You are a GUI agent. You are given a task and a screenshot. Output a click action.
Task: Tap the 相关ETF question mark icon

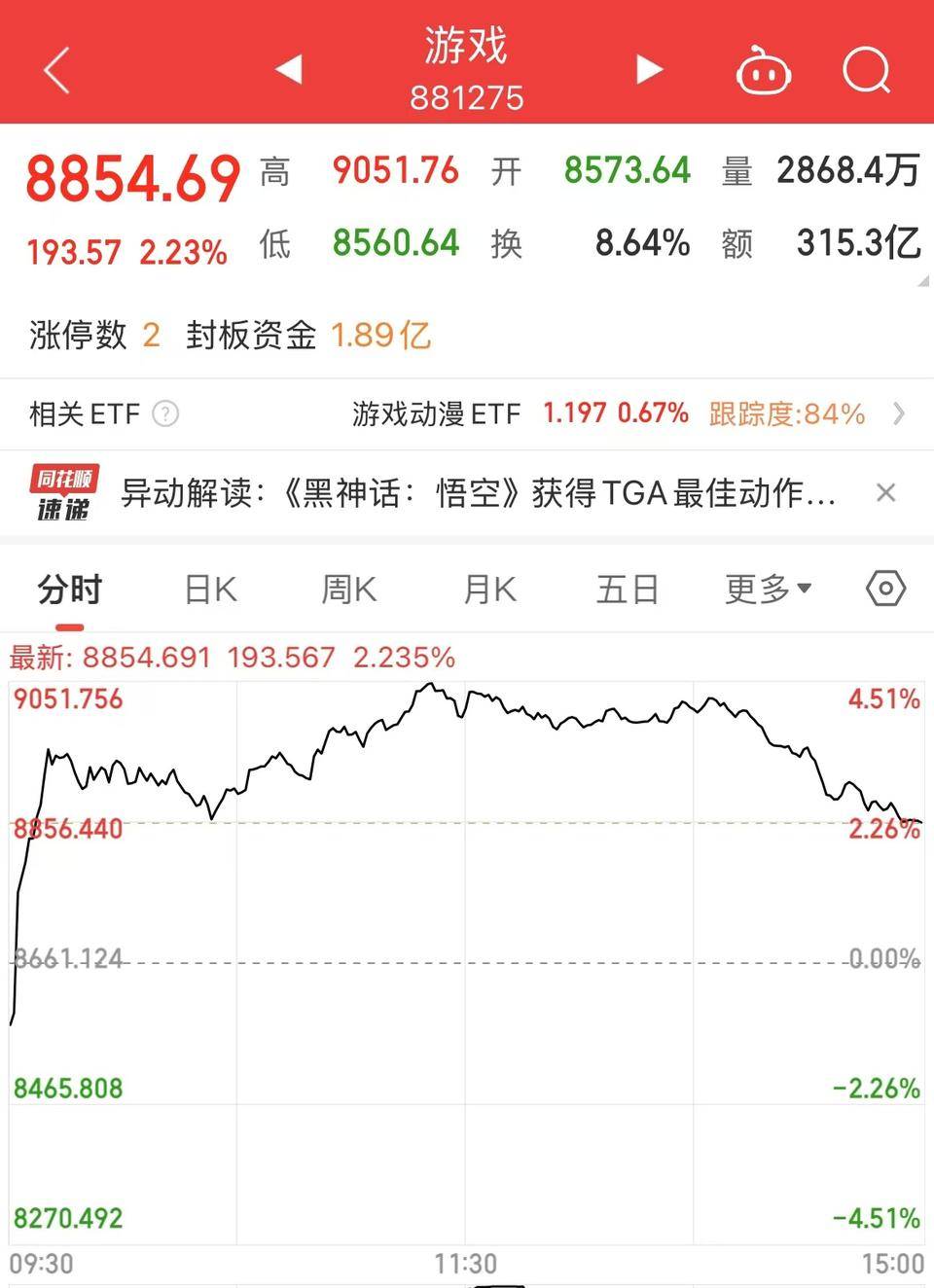(166, 413)
